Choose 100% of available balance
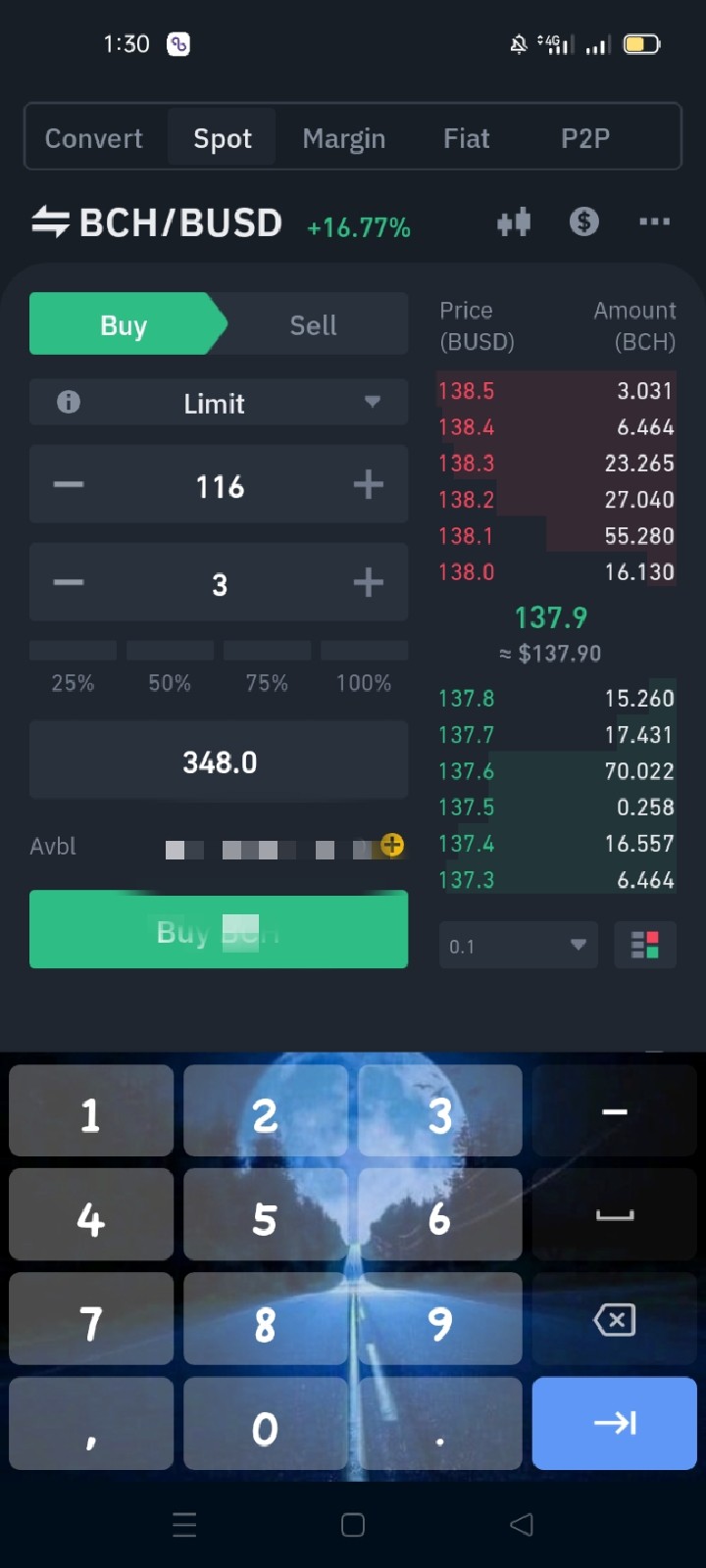Viewport: 706px width, 1568px height. (364, 670)
